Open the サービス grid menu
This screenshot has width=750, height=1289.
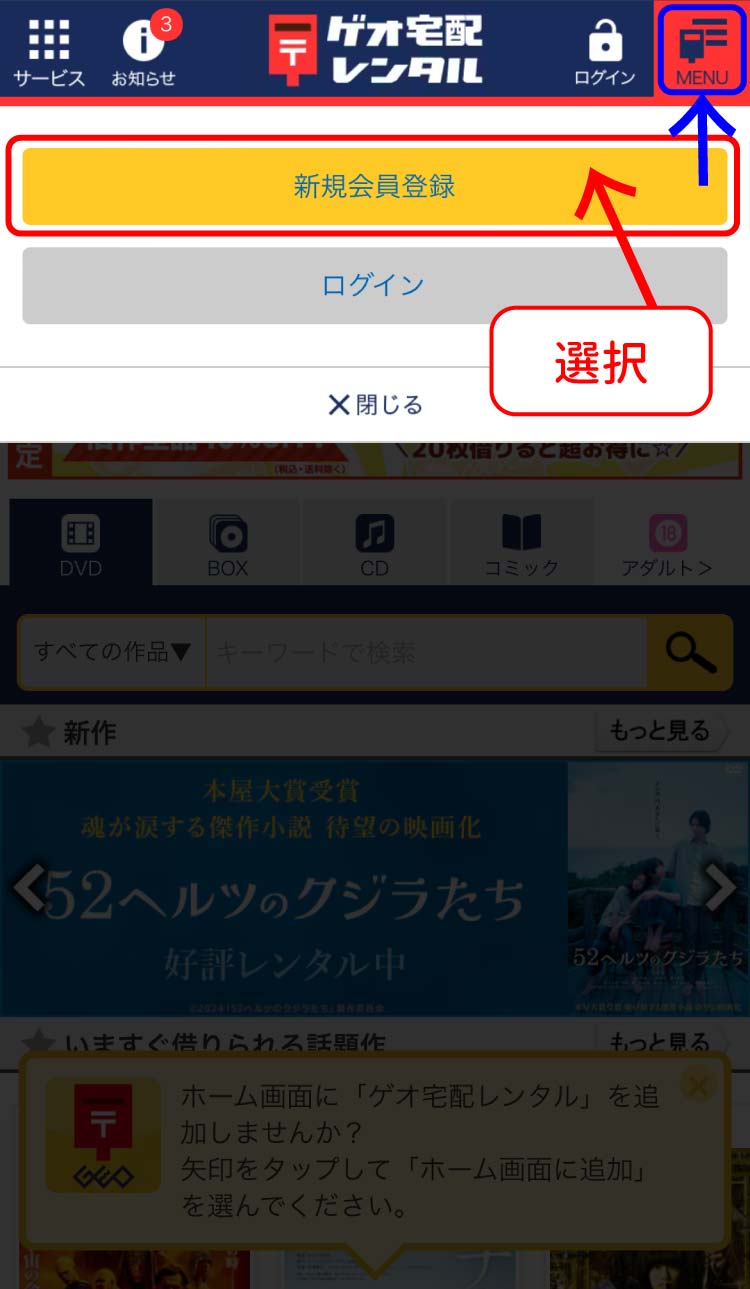48,50
